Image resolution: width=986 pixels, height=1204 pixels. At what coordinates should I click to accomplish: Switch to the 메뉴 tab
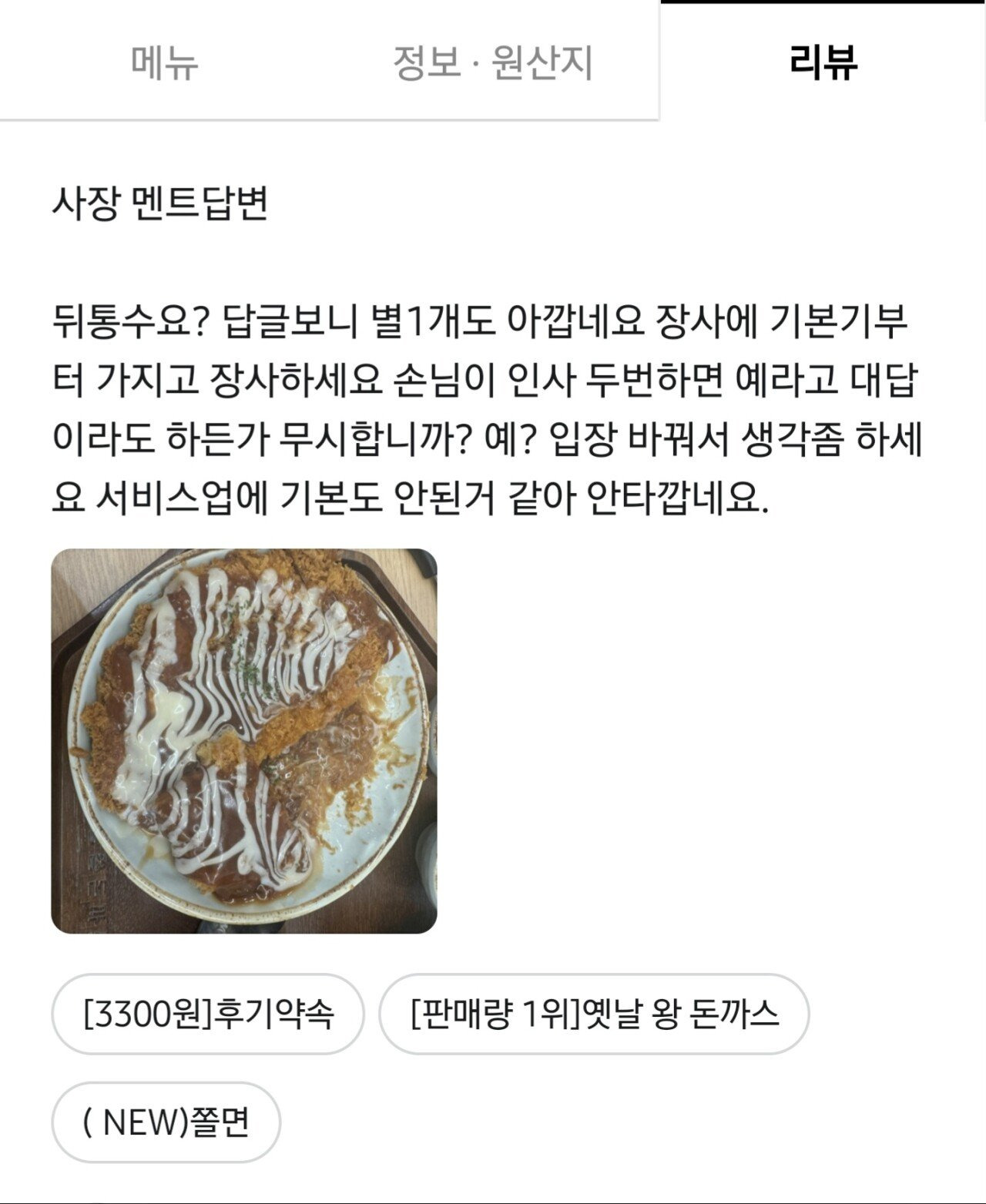164,62
